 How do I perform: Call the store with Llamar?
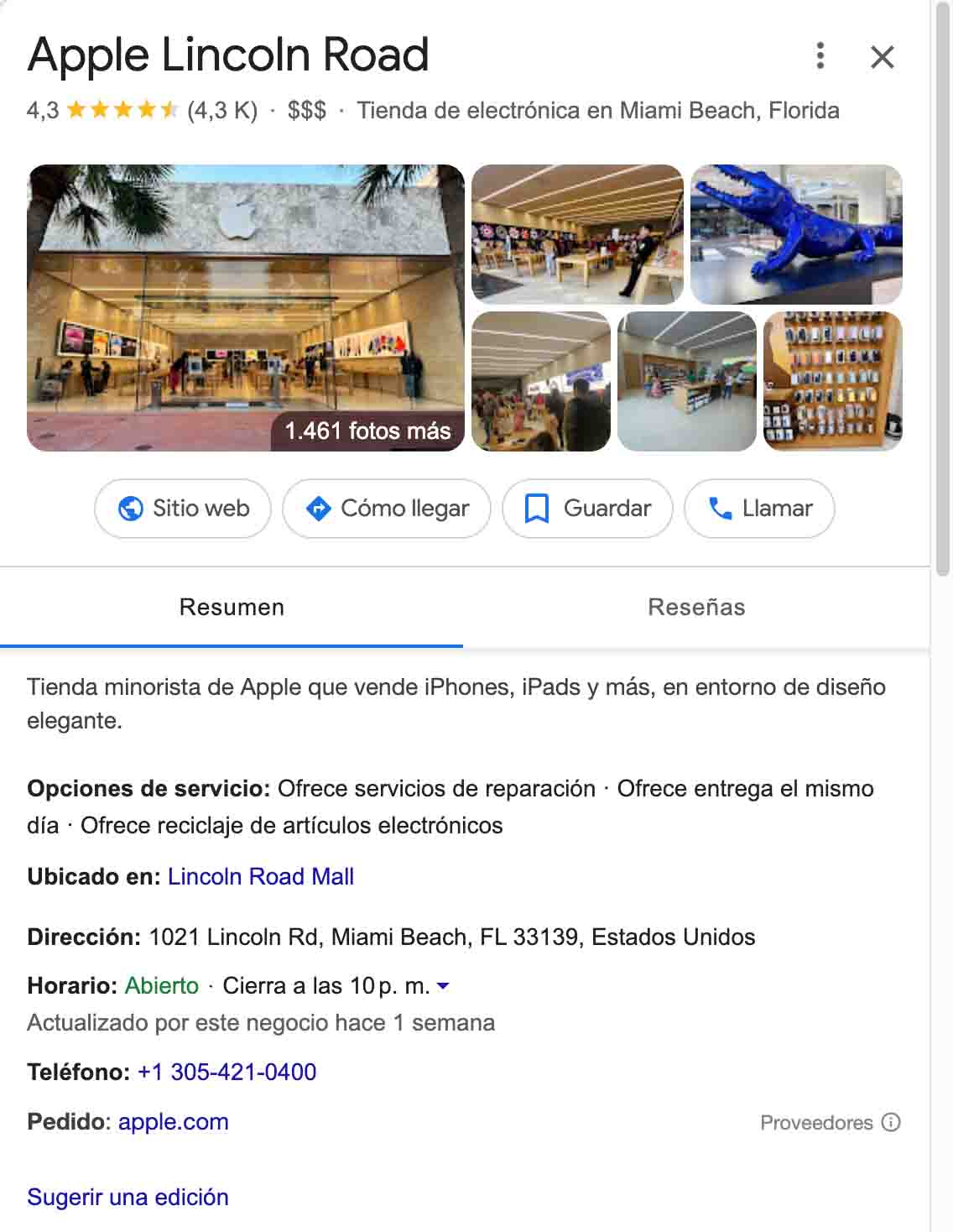(759, 509)
